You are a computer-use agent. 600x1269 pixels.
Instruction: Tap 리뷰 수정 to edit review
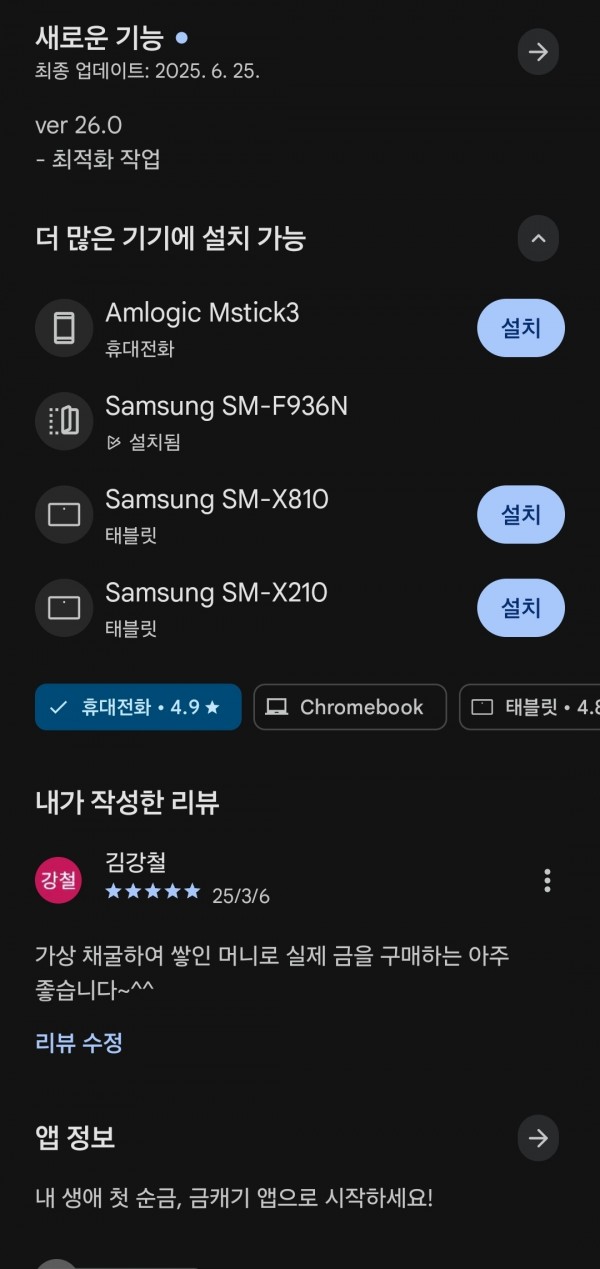pyautogui.click(x=79, y=1043)
